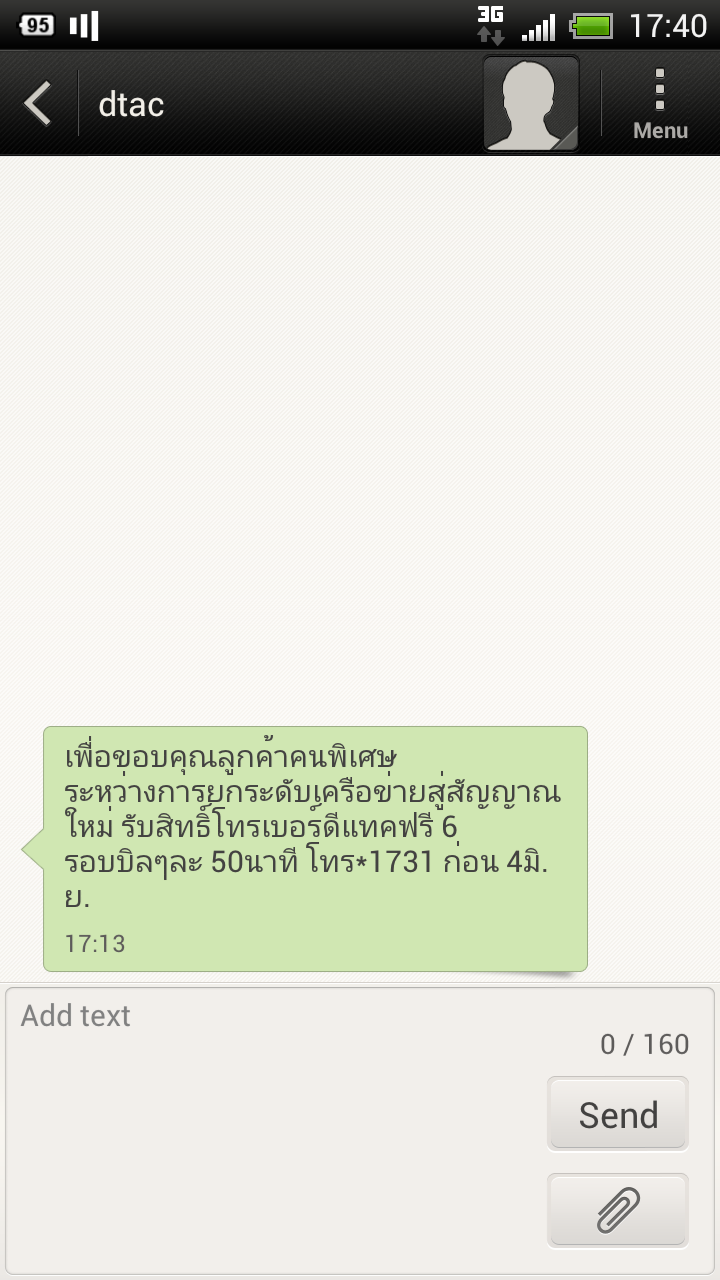This screenshot has height=1280, width=720.
Task: Select the dtac message received at 17:13
Action: click(x=314, y=849)
